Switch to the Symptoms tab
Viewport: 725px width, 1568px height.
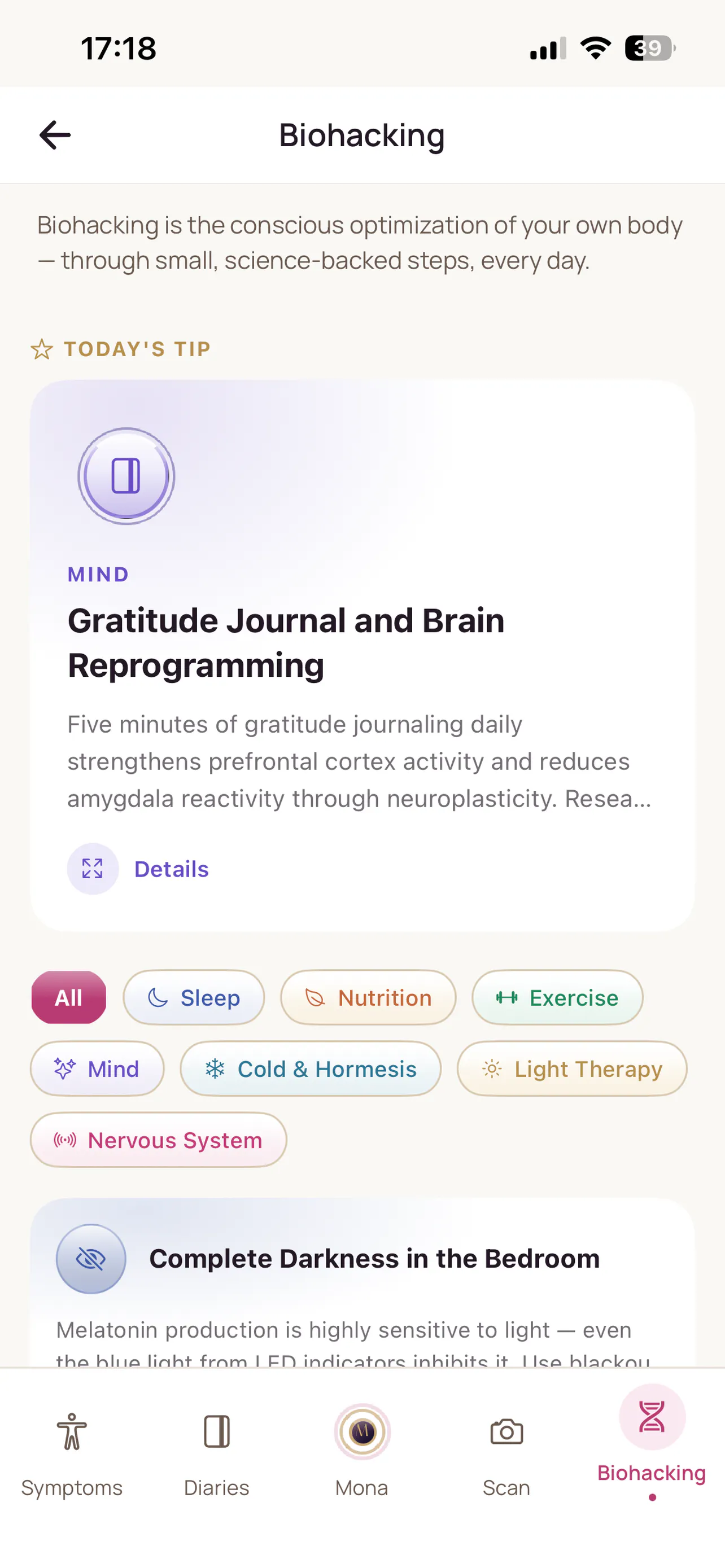coord(72,1455)
